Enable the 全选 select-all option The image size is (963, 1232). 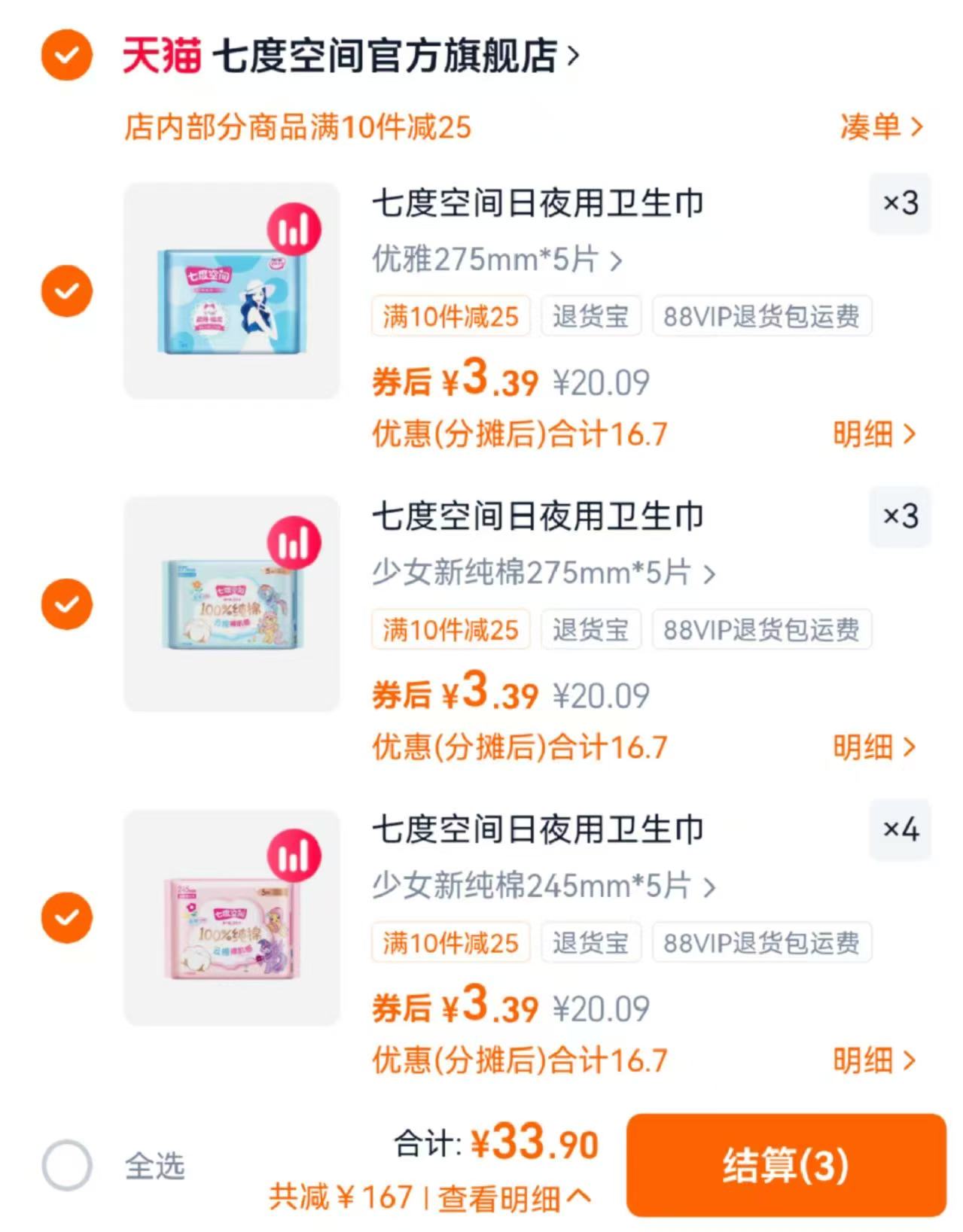[66, 1166]
